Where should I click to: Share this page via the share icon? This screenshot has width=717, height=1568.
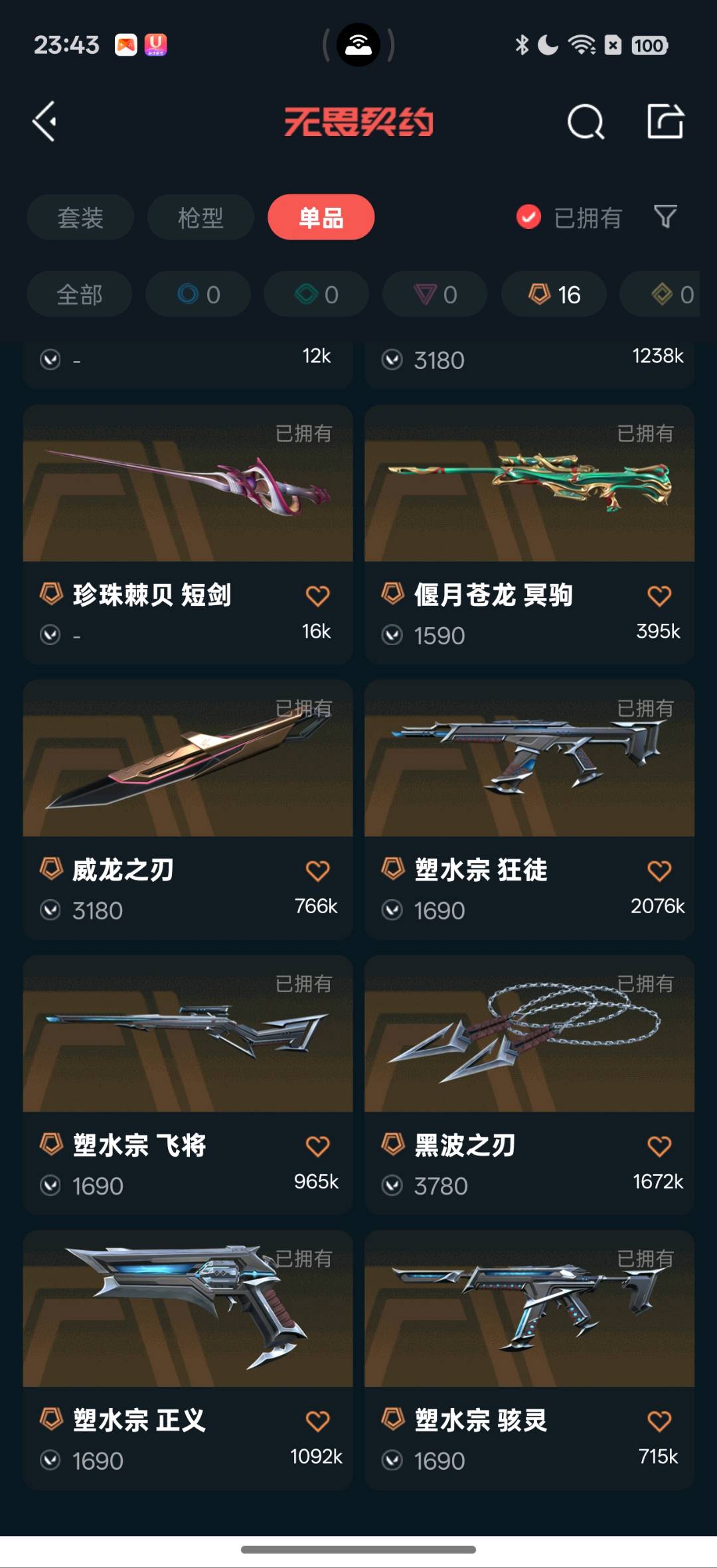click(665, 121)
